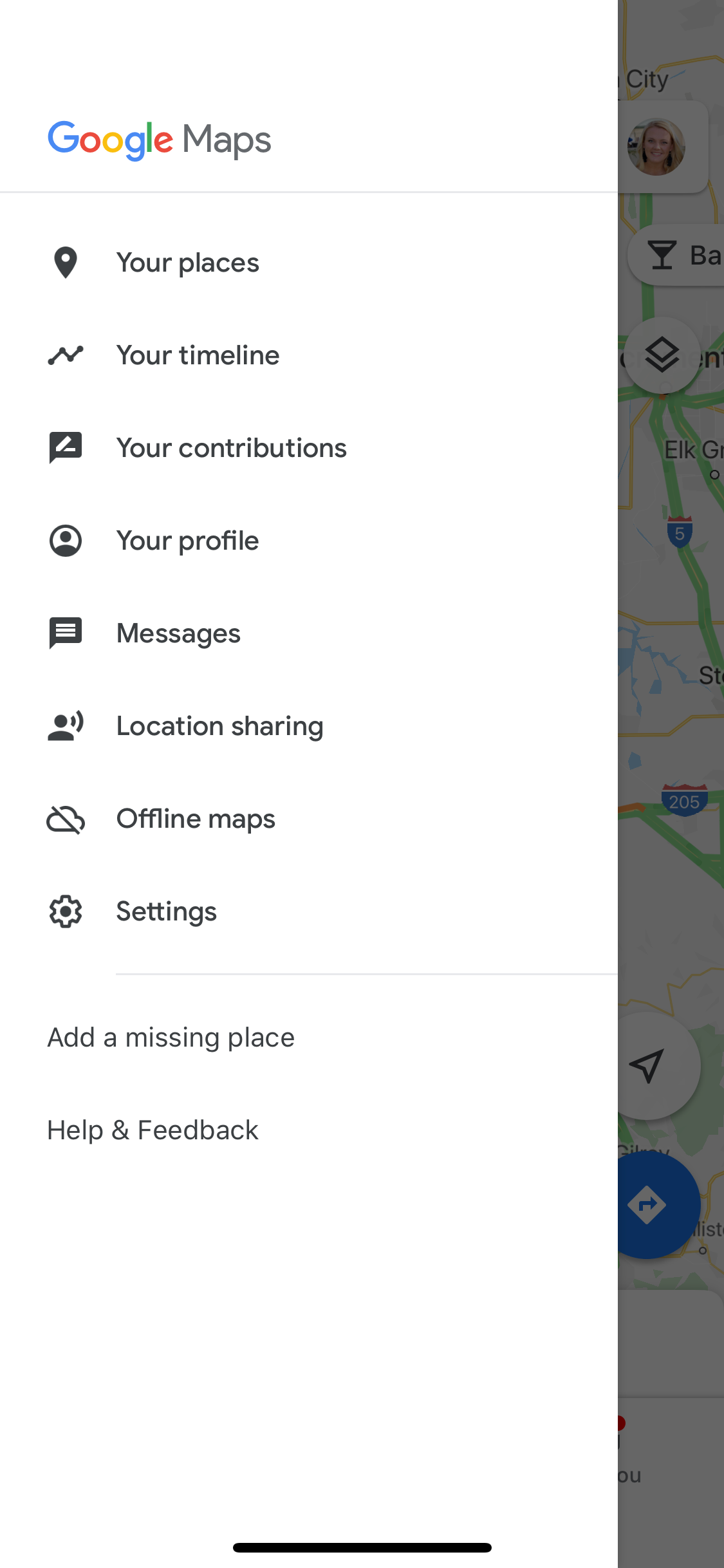Choose Offline maps in the menu
Screen dimensions: 724x1568
196,818
